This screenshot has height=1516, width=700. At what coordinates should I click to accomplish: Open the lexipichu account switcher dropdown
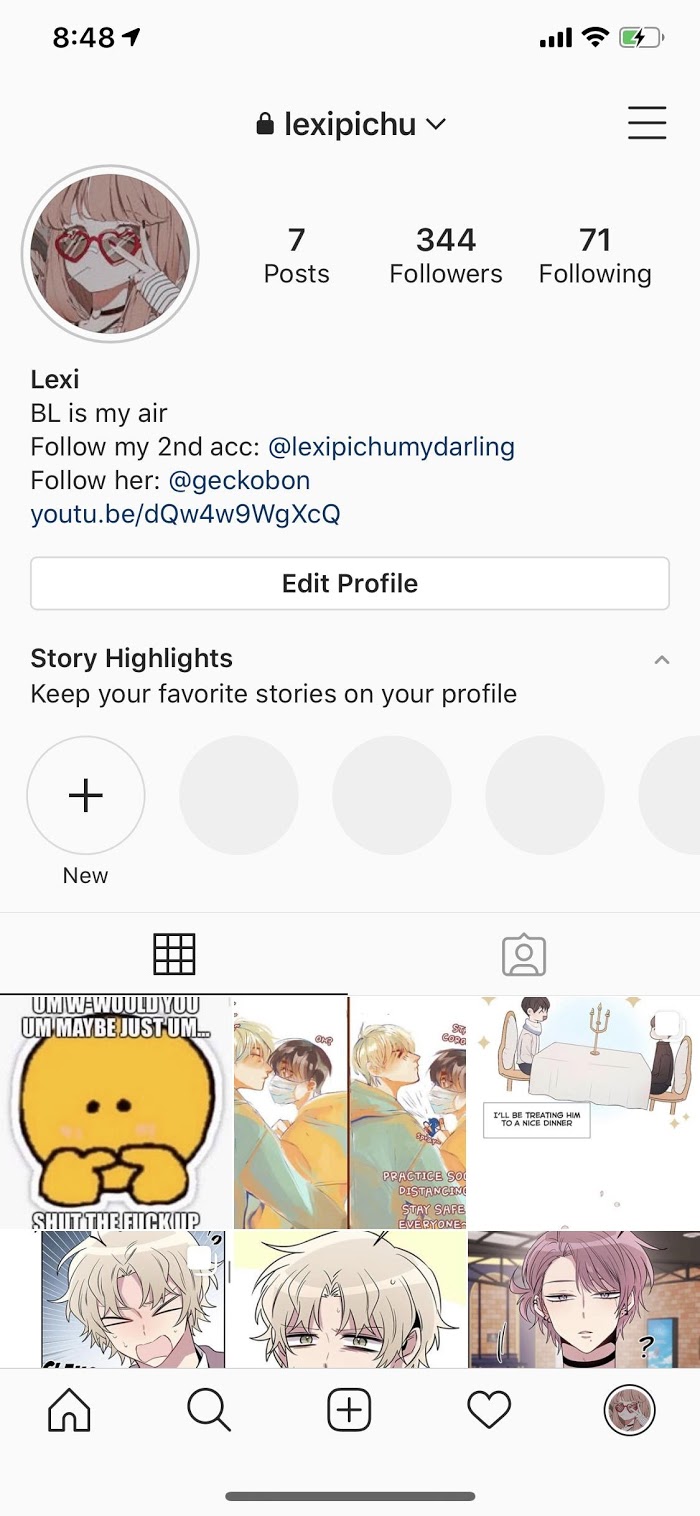[x=350, y=124]
